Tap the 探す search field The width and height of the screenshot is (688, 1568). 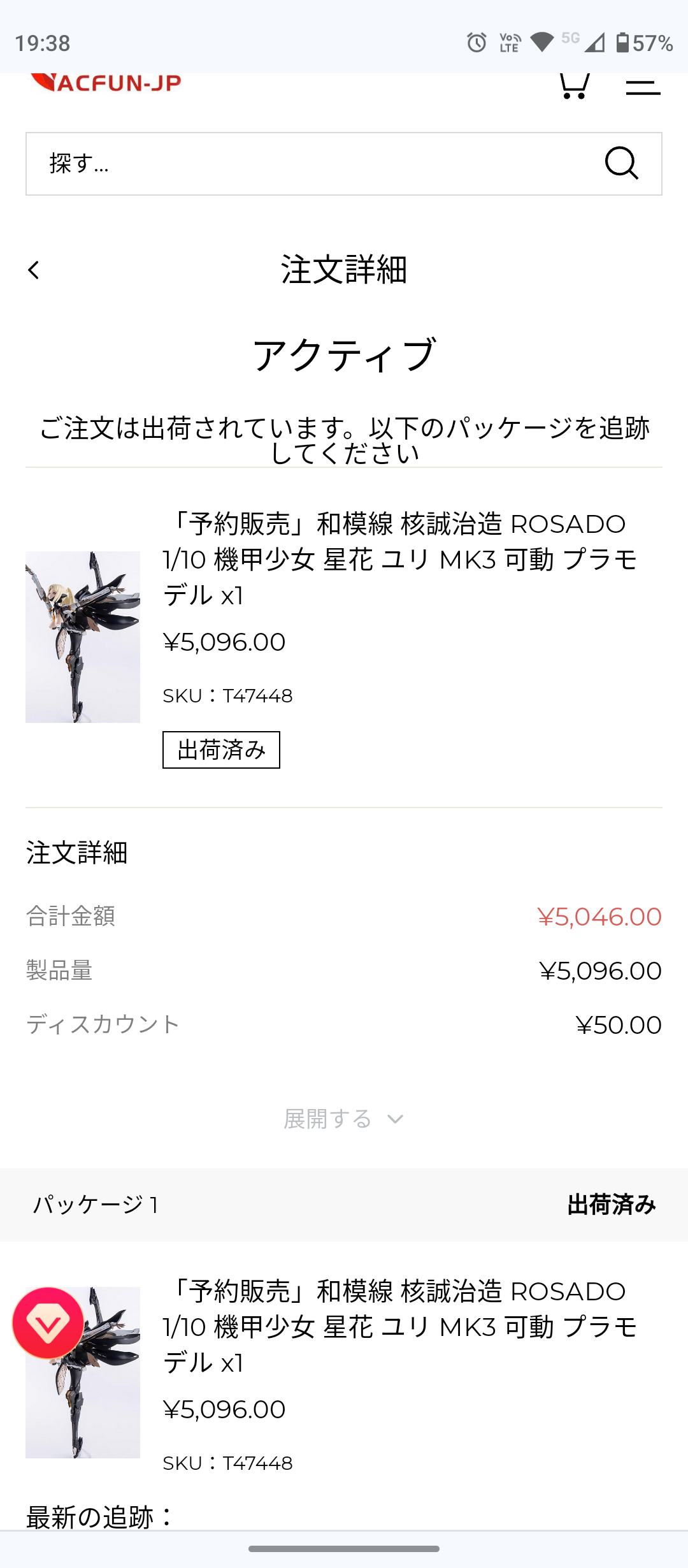pos(306,164)
